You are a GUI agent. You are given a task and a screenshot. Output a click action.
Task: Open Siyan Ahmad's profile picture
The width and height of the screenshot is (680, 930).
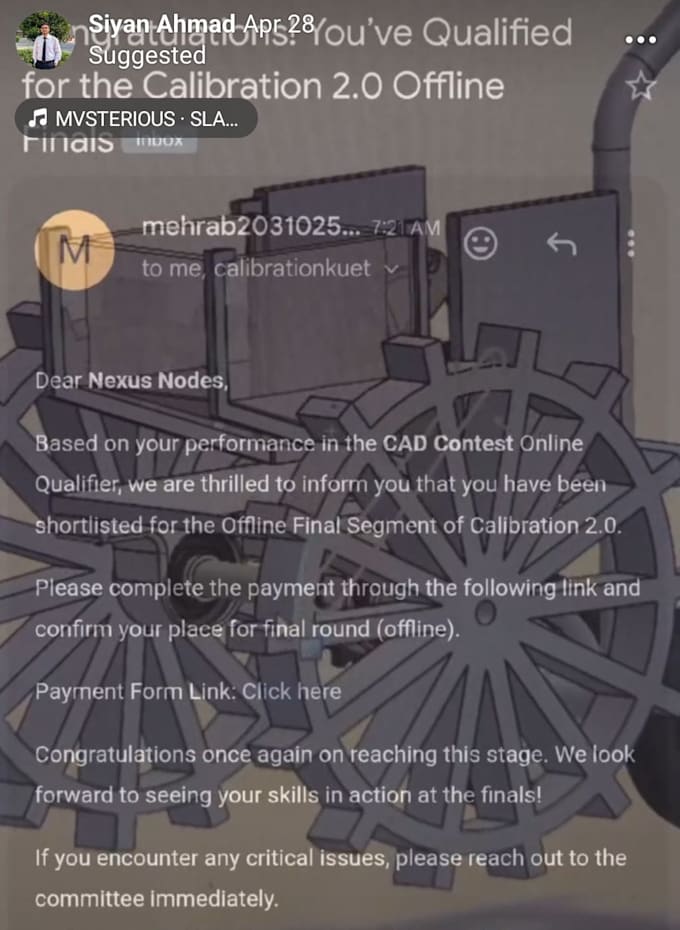coord(45,39)
